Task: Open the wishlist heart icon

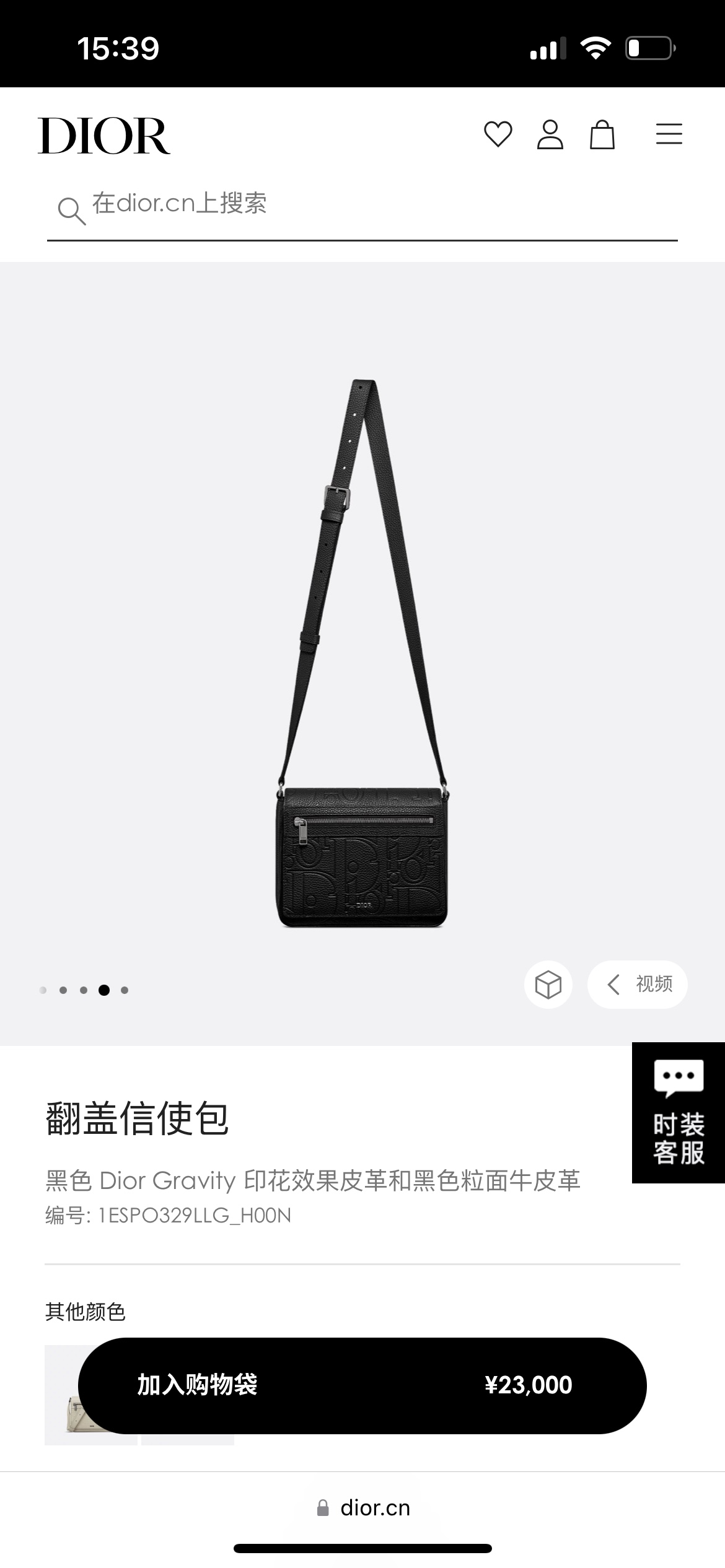Action: pyautogui.click(x=498, y=134)
